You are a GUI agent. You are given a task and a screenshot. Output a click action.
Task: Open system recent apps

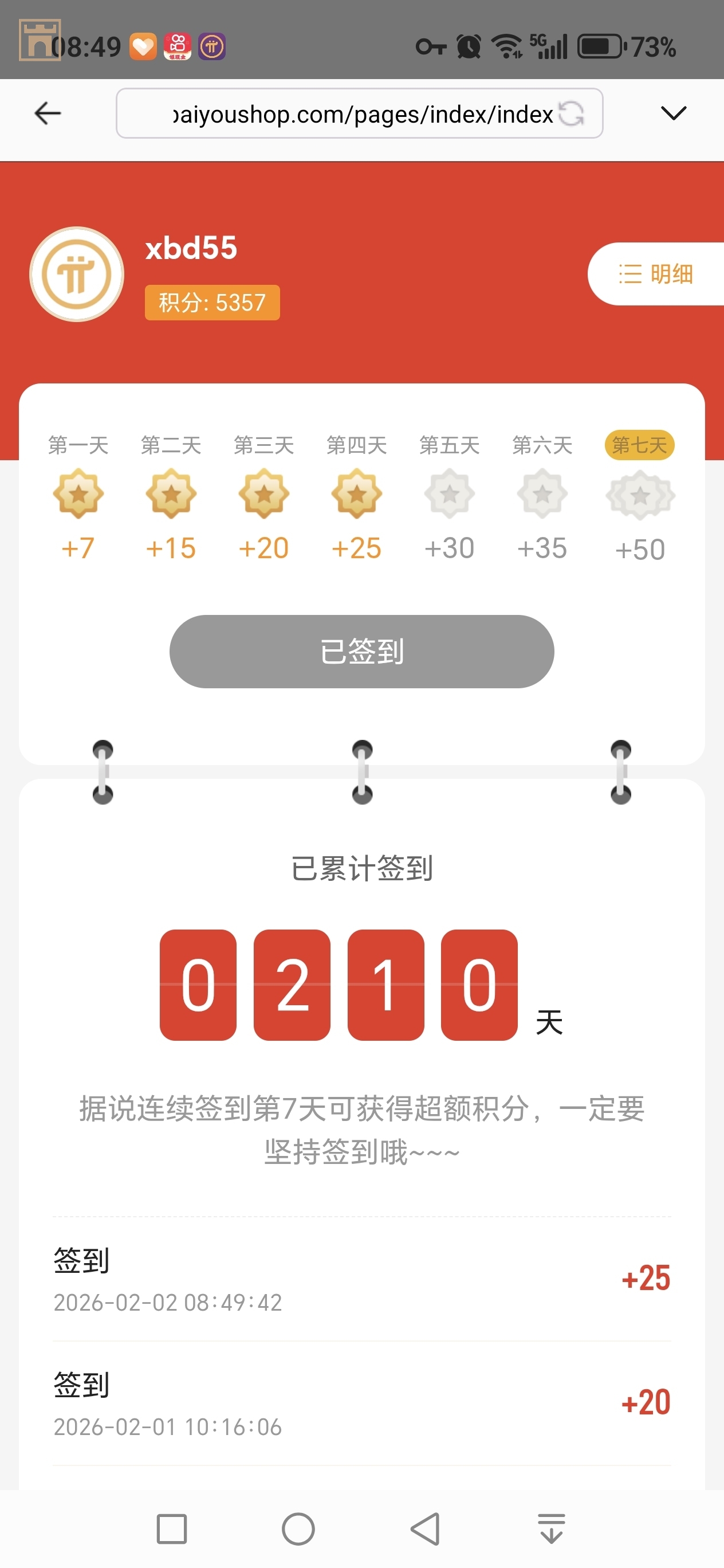(172, 1528)
